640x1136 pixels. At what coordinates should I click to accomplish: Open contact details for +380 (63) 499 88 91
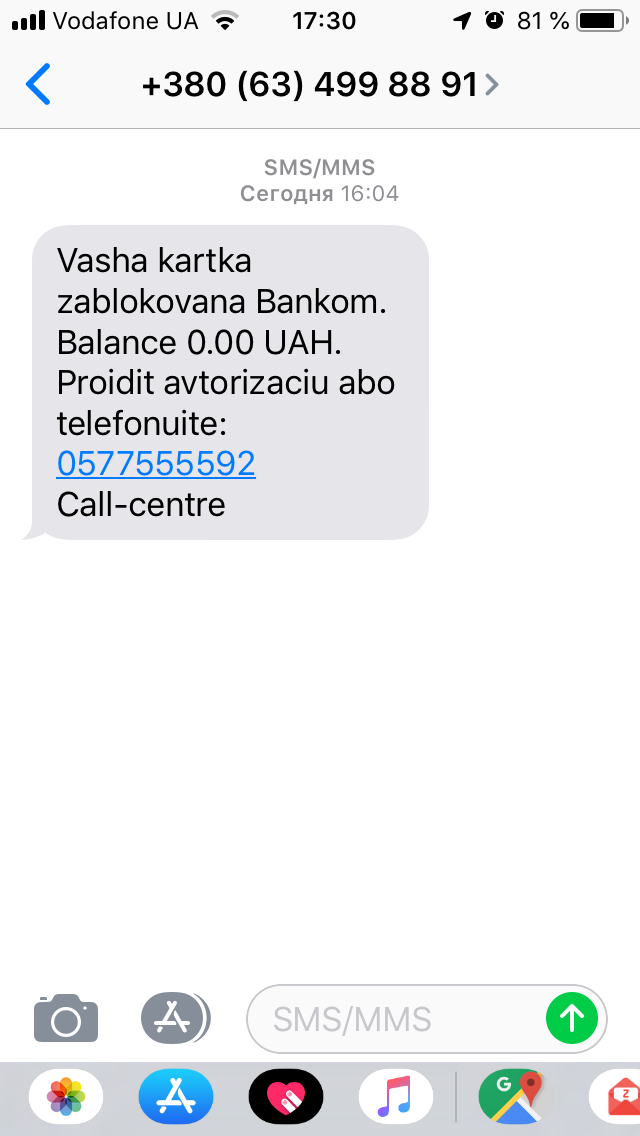320,86
